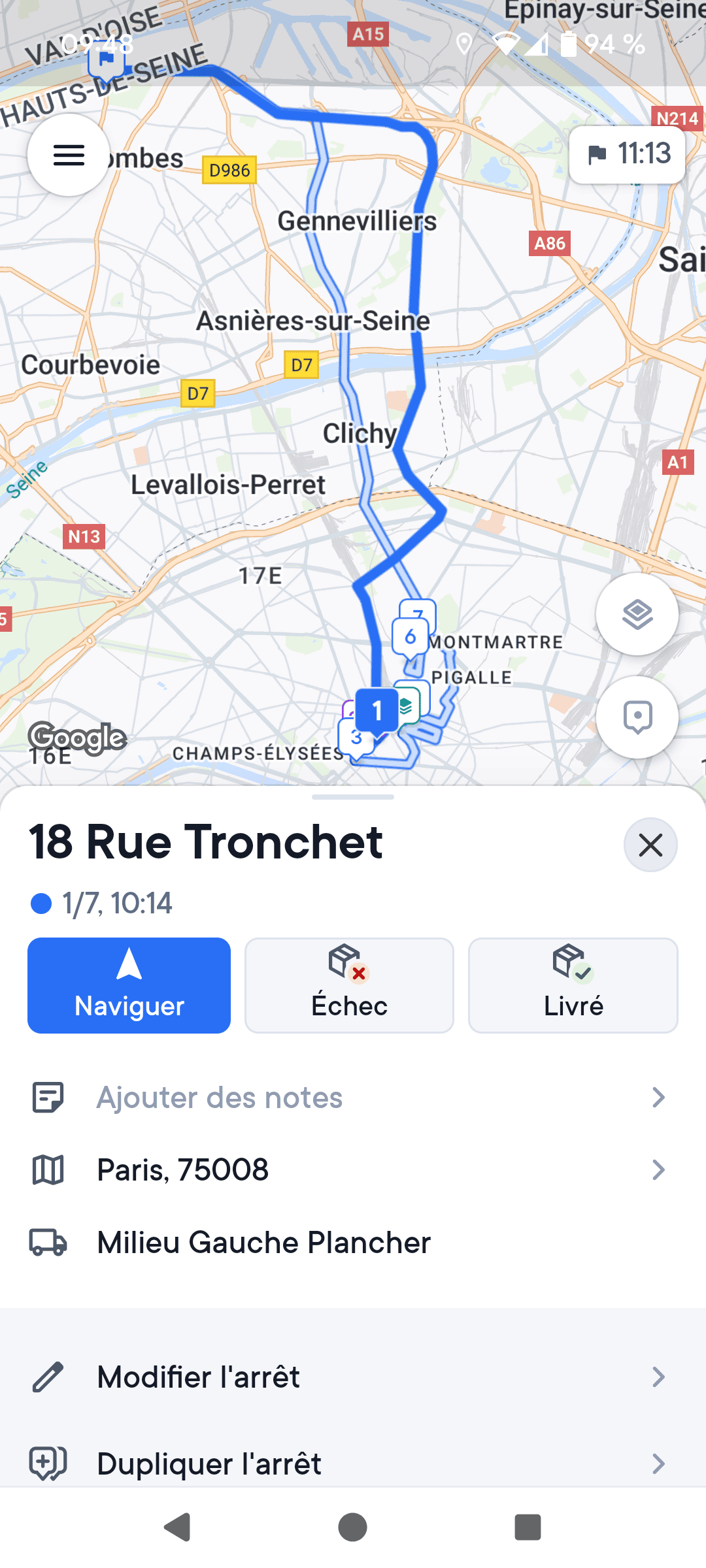Viewport: 706px width, 1568px height.
Task: Select stop marker 7 on the map
Action: 418,613
